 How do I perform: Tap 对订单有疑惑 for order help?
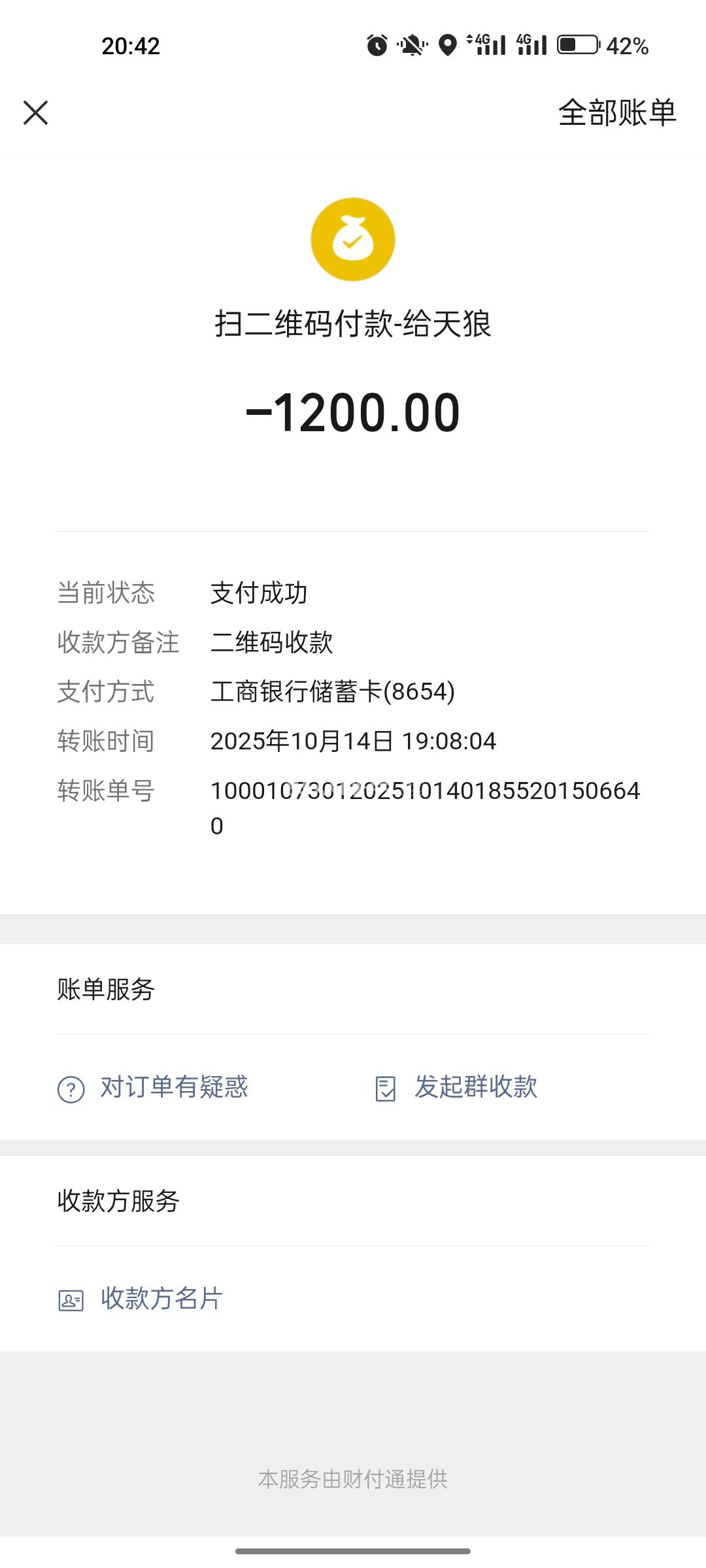click(153, 1088)
